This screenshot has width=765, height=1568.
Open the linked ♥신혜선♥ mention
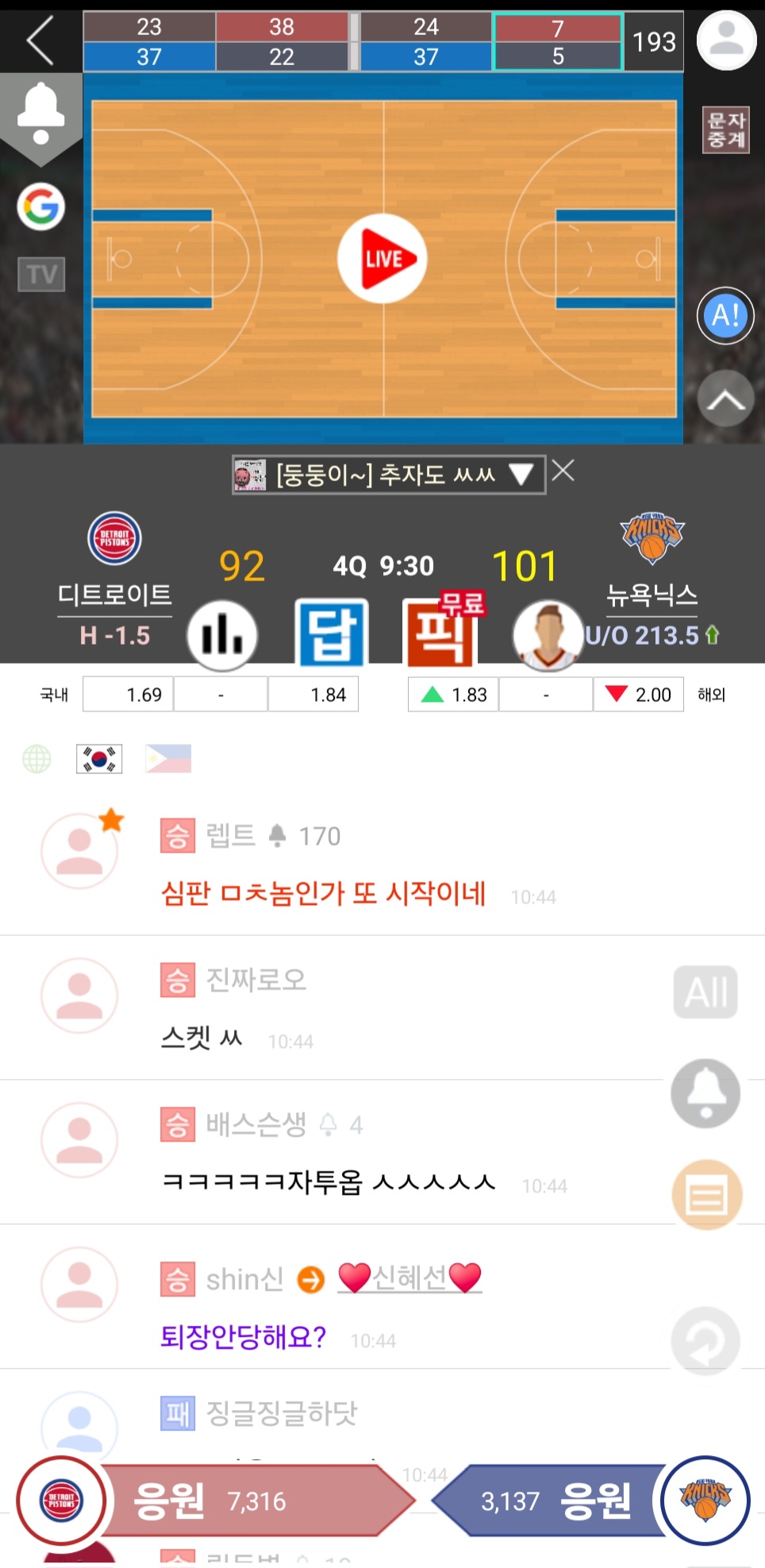coord(409,1277)
